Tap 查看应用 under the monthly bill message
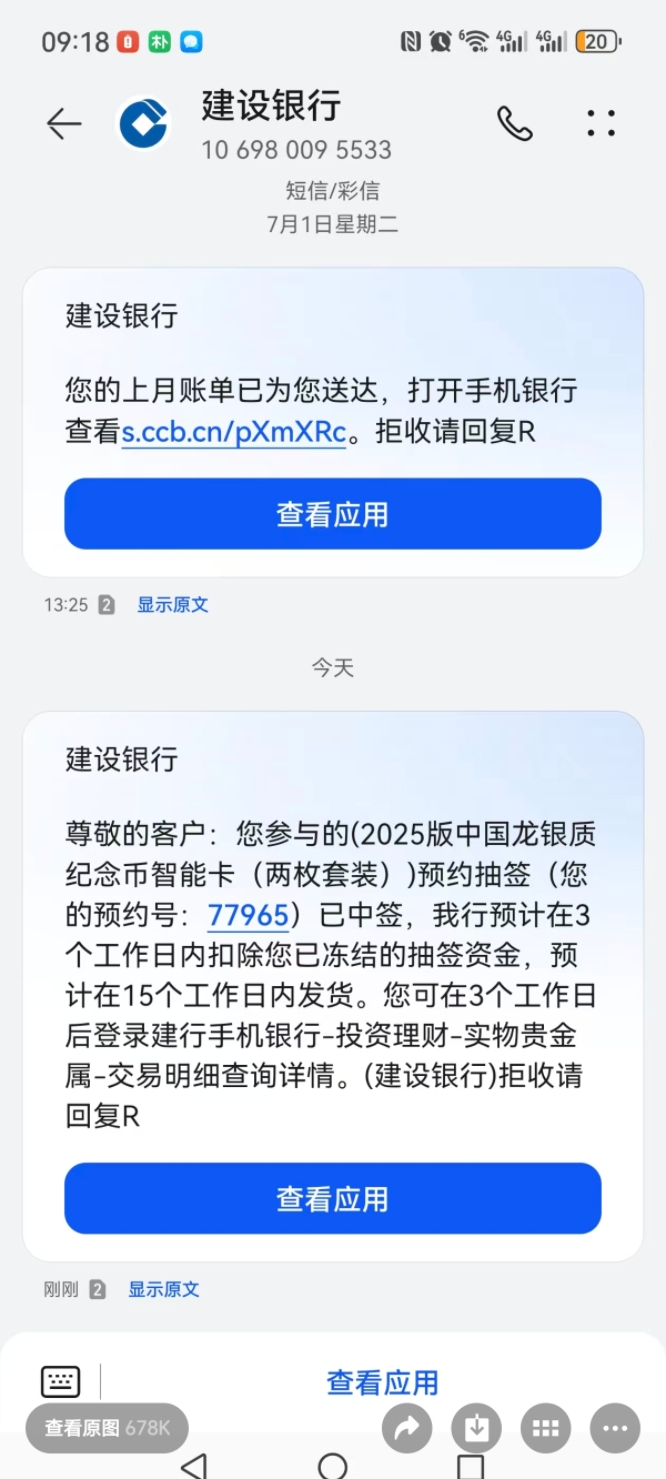Screen dimensions: 666x1479 [333, 514]
